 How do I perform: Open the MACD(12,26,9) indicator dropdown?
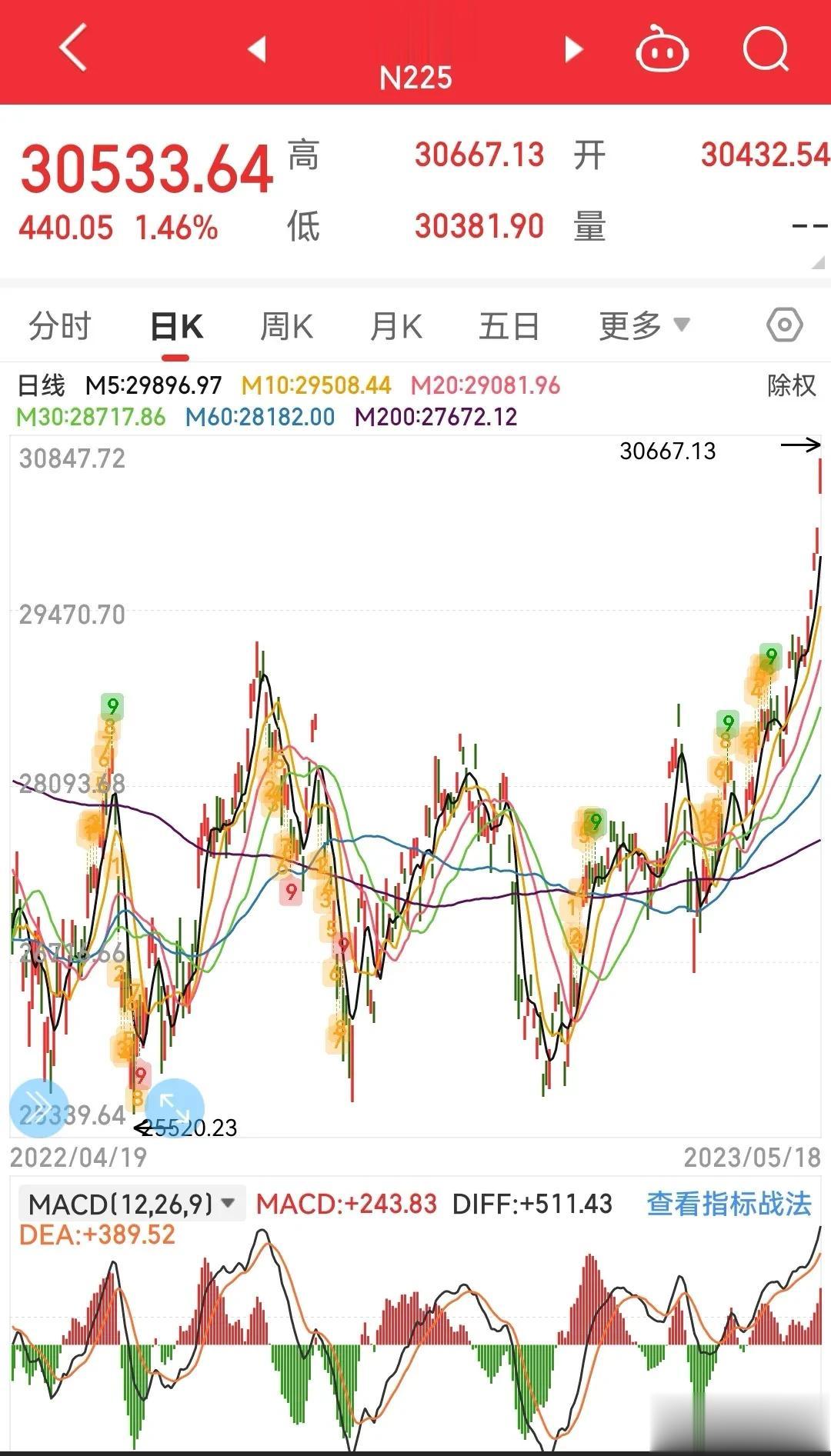click(132, 1203)
